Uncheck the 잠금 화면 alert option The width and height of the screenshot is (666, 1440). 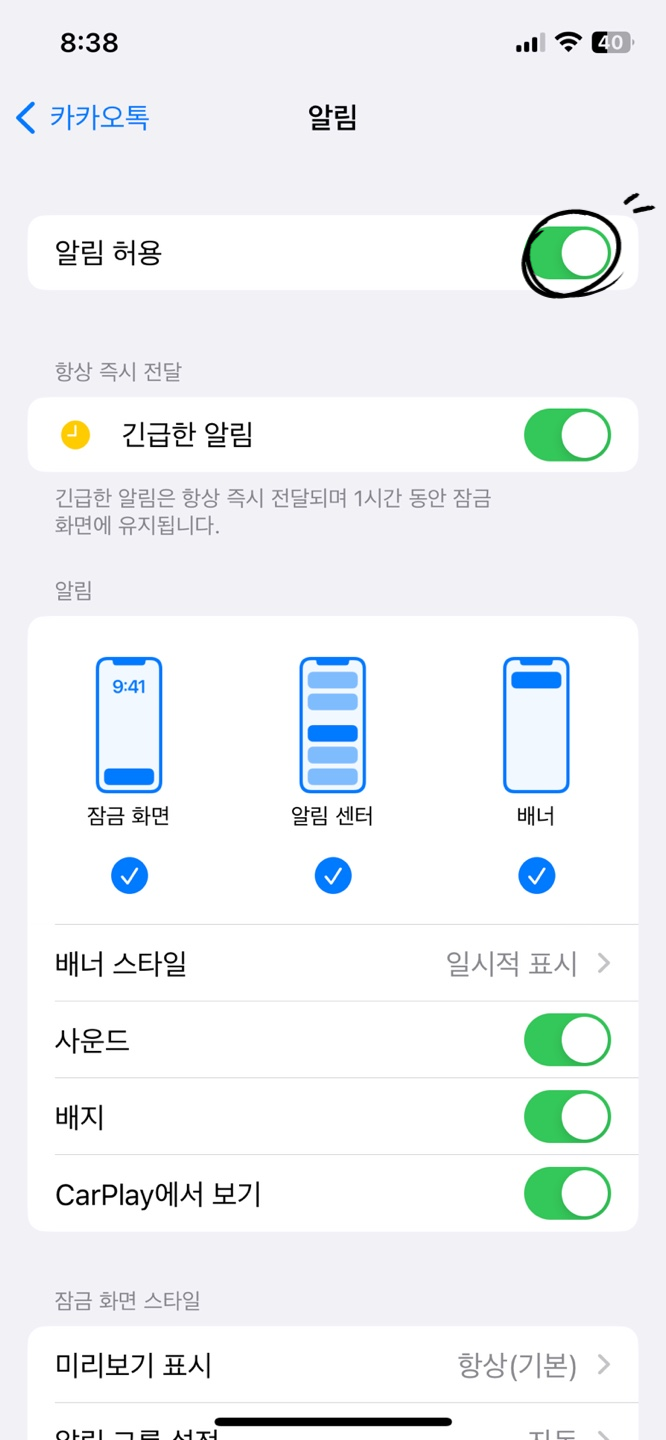pyautogui.click(x=129, y=876)
